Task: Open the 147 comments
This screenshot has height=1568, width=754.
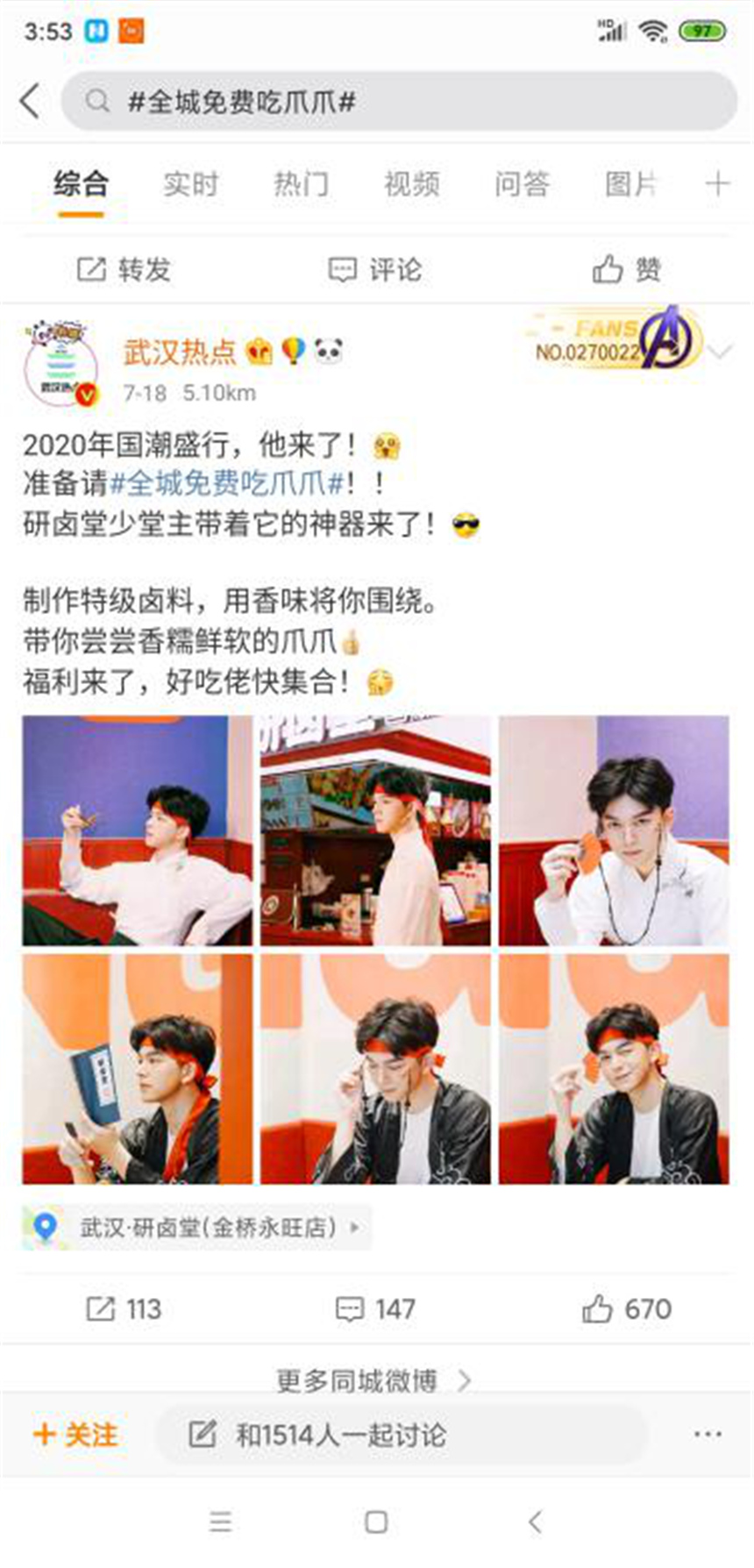Action: (x=375, y=1309)
